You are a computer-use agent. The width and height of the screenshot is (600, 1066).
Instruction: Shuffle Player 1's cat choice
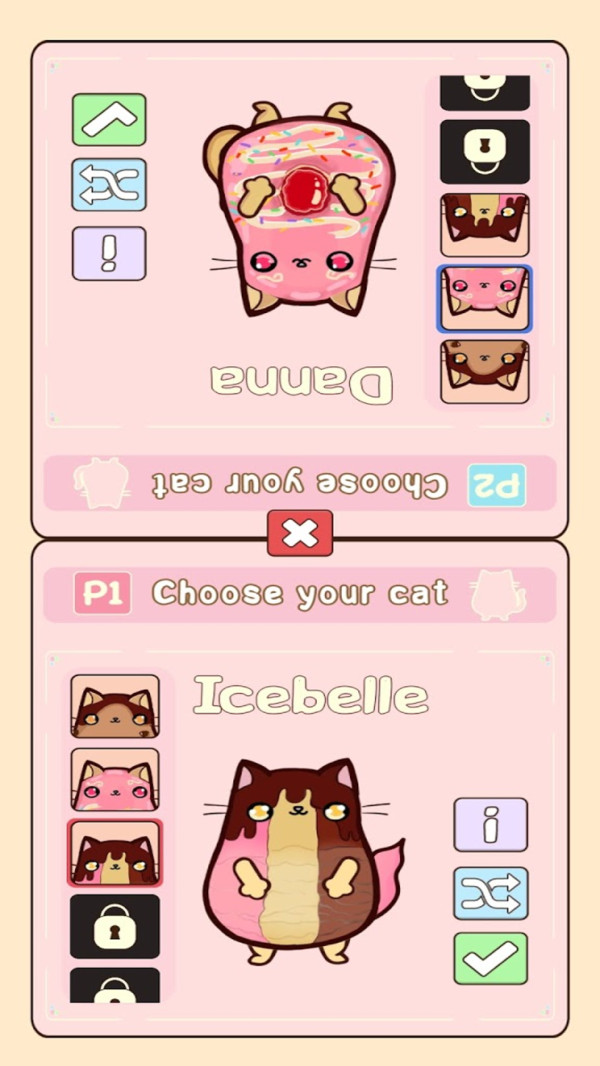(490, 892)
